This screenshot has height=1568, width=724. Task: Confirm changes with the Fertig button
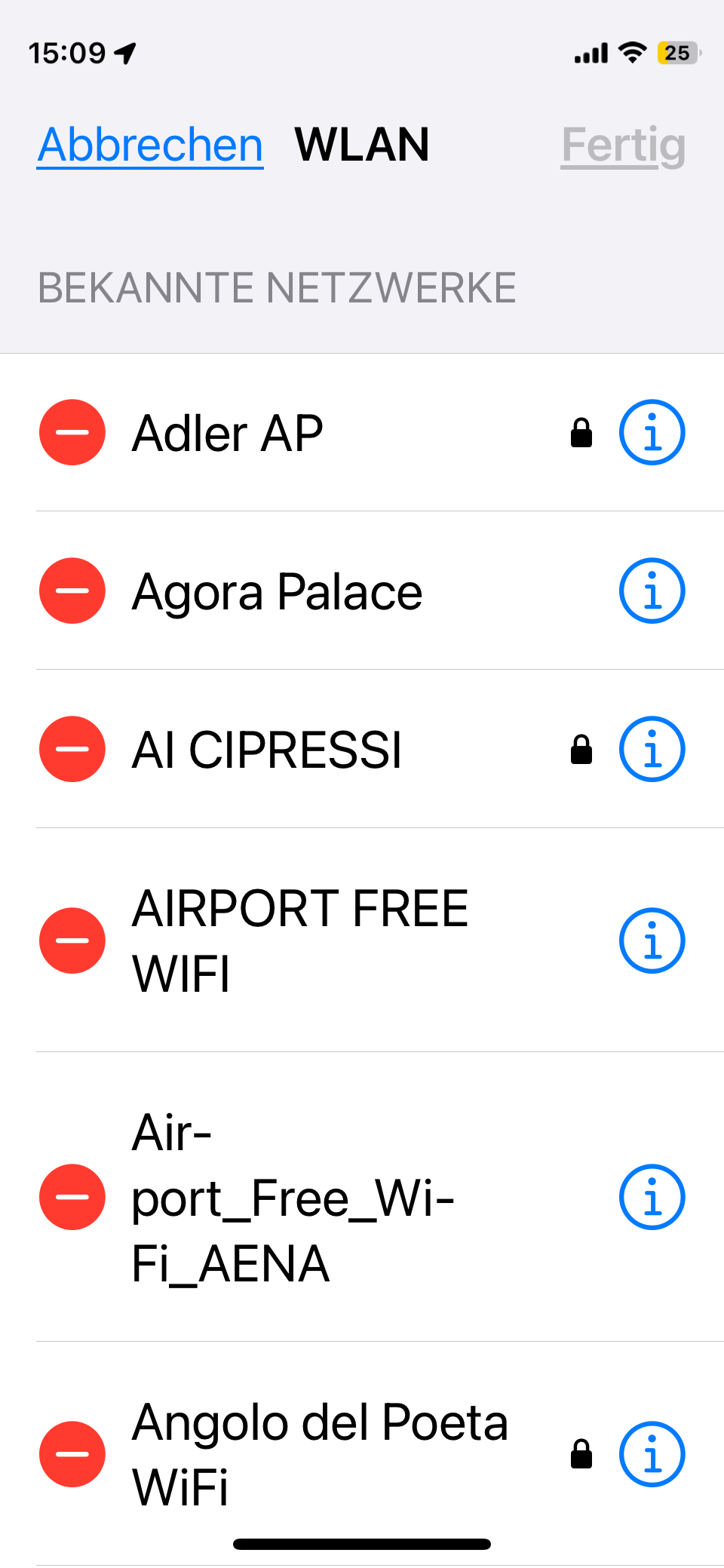coord(623,145)
